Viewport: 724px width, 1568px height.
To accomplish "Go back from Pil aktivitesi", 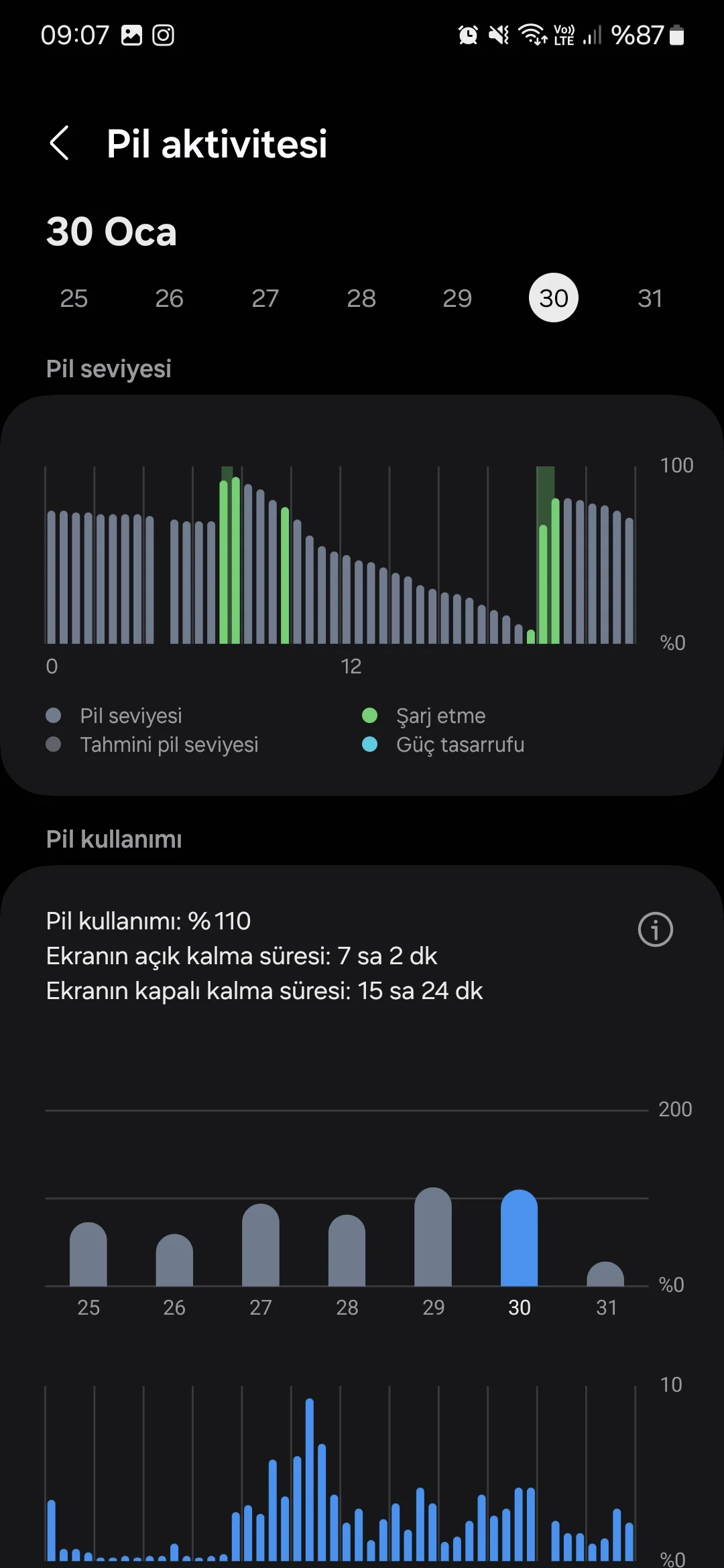I will tap(60, 143).
